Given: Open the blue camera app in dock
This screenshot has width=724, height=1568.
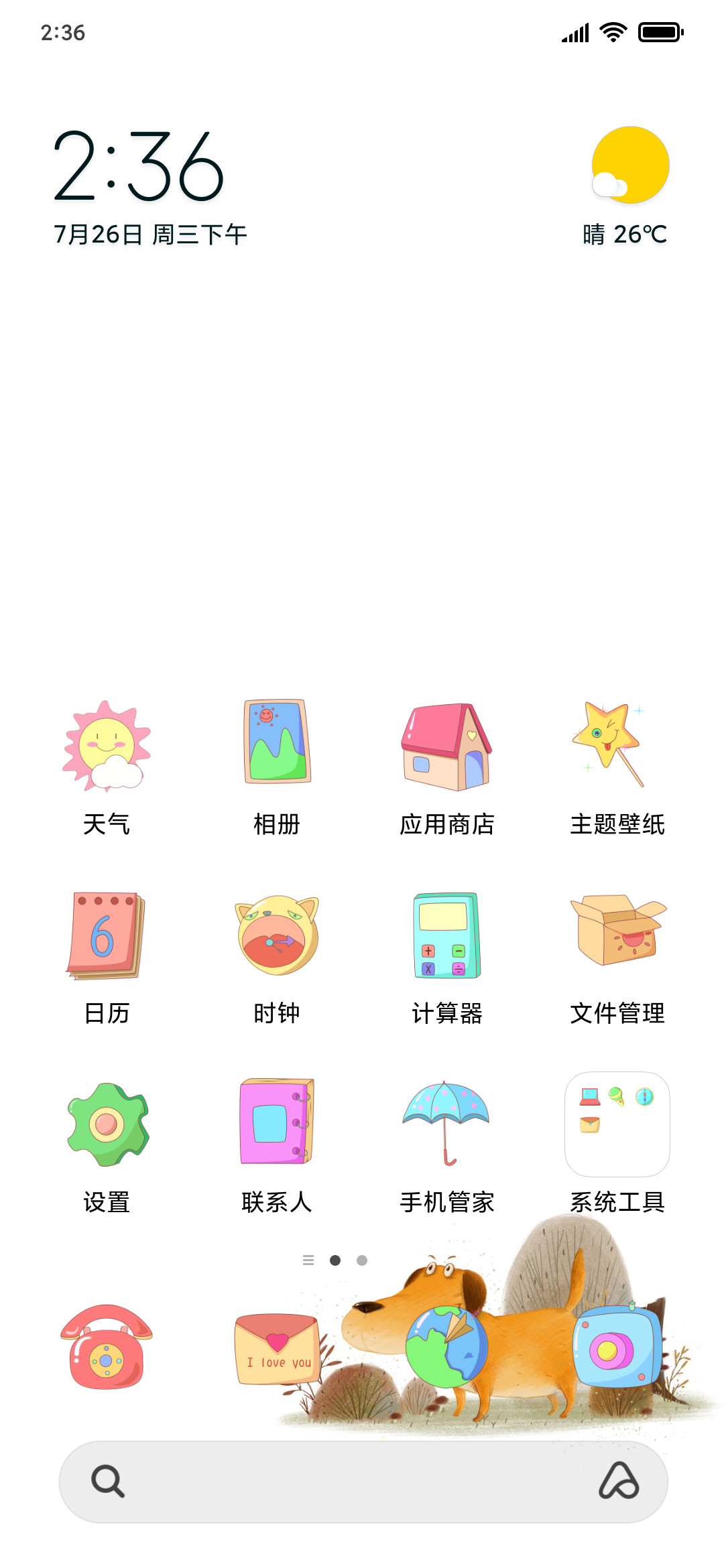Looking at the screenshot, I should pos(617,1346).
